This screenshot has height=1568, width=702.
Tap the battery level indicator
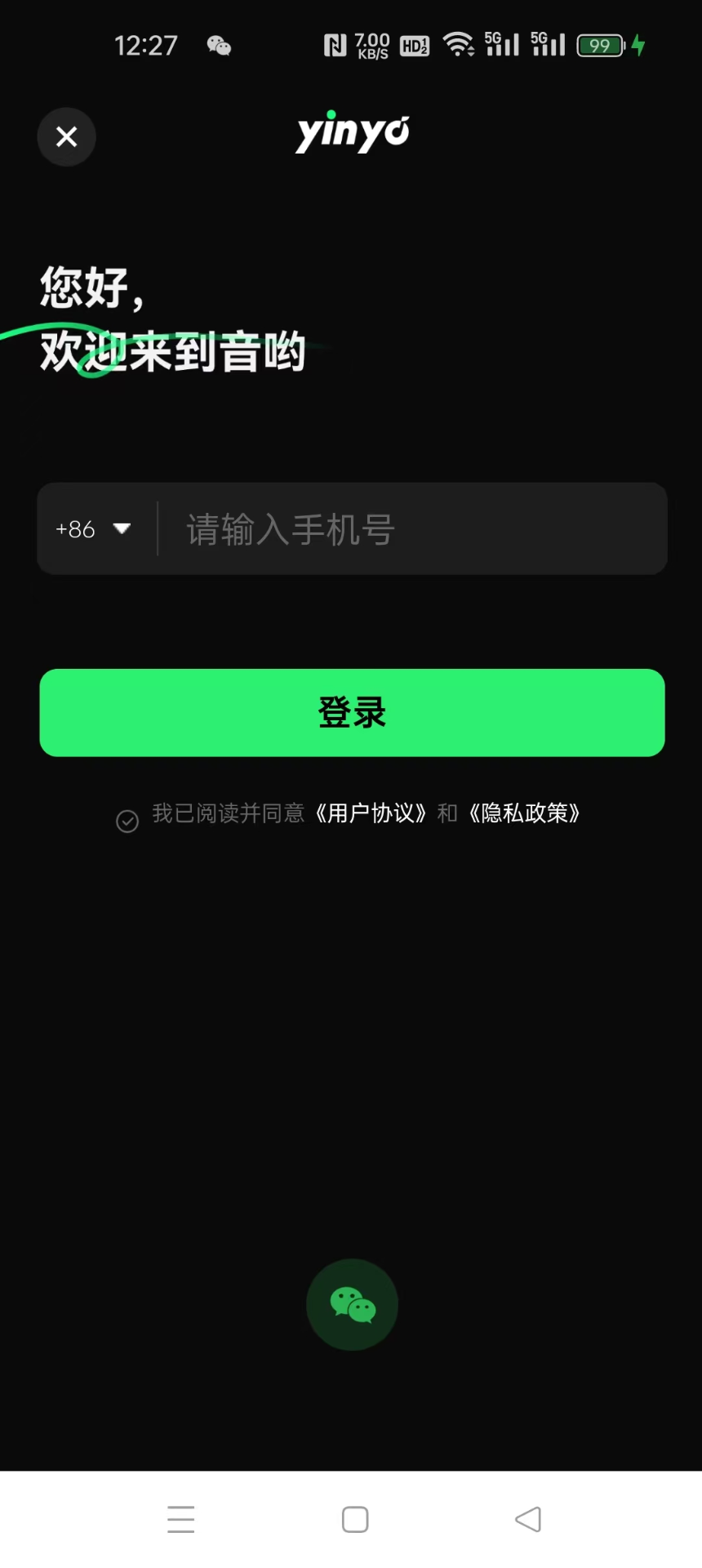(599, 45)
